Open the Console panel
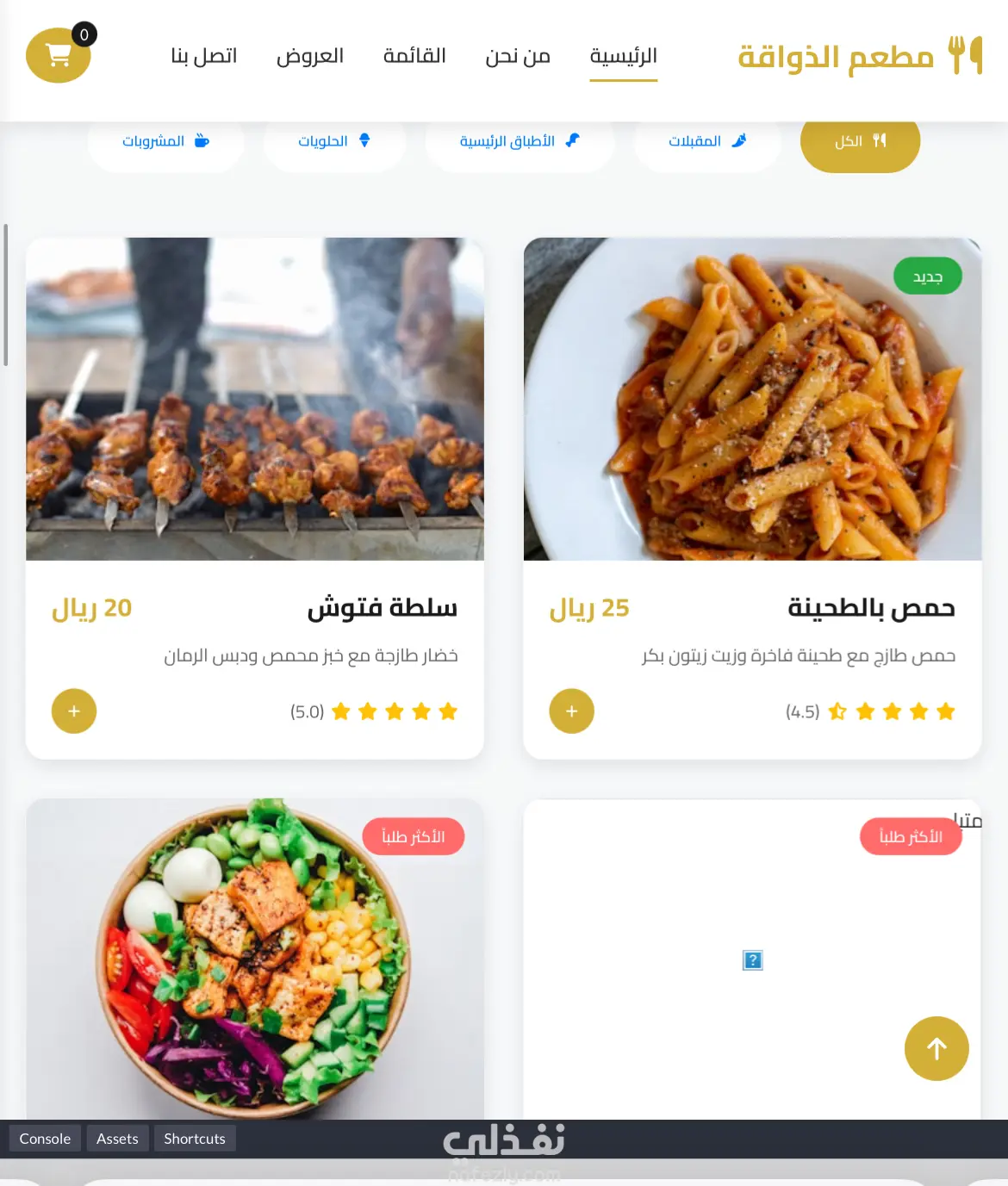The height and width of the screenshot is (1186, 1008). pyautogui.click(x=45, y=1139)
